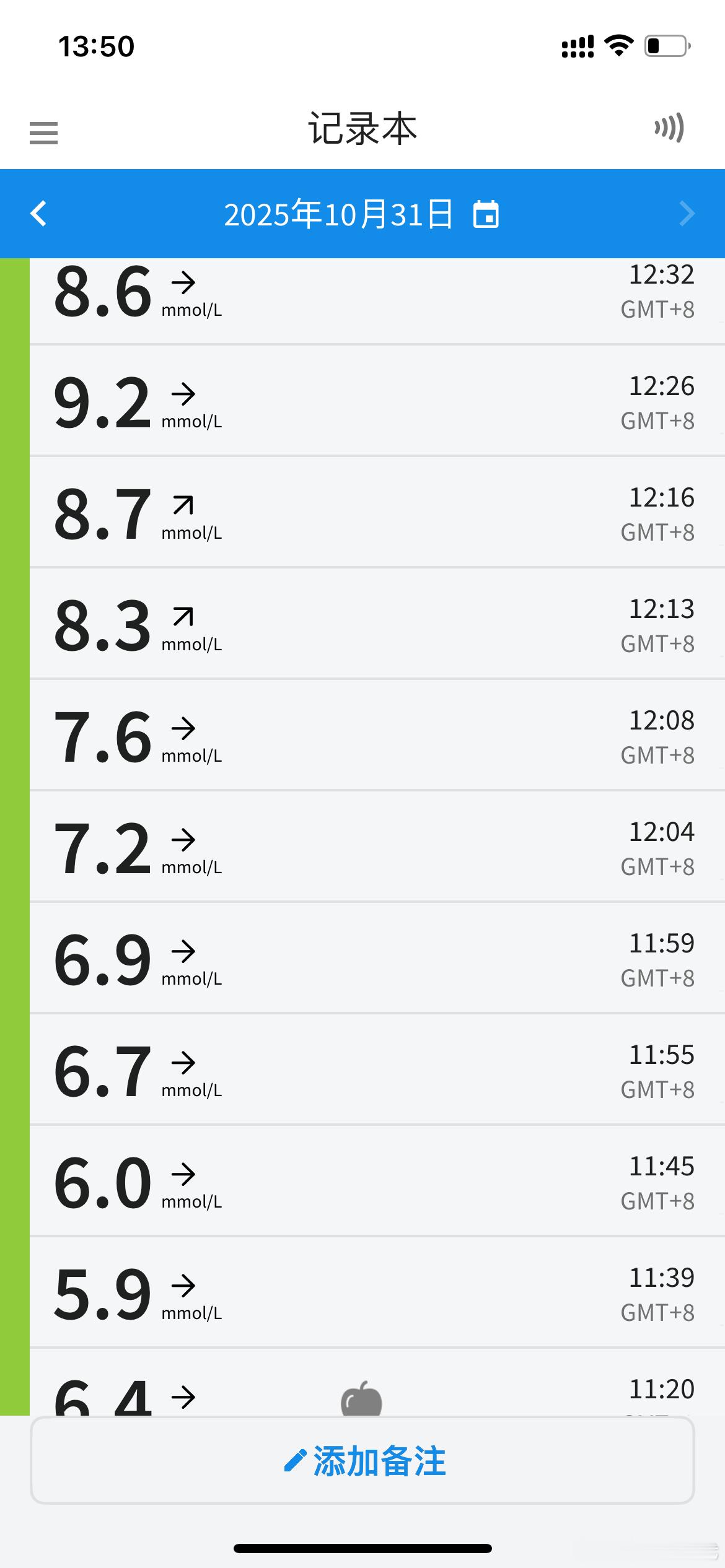Tap the 添加备注 add note button
This screenshot has height=1568, width=725.
[362, 1461]
